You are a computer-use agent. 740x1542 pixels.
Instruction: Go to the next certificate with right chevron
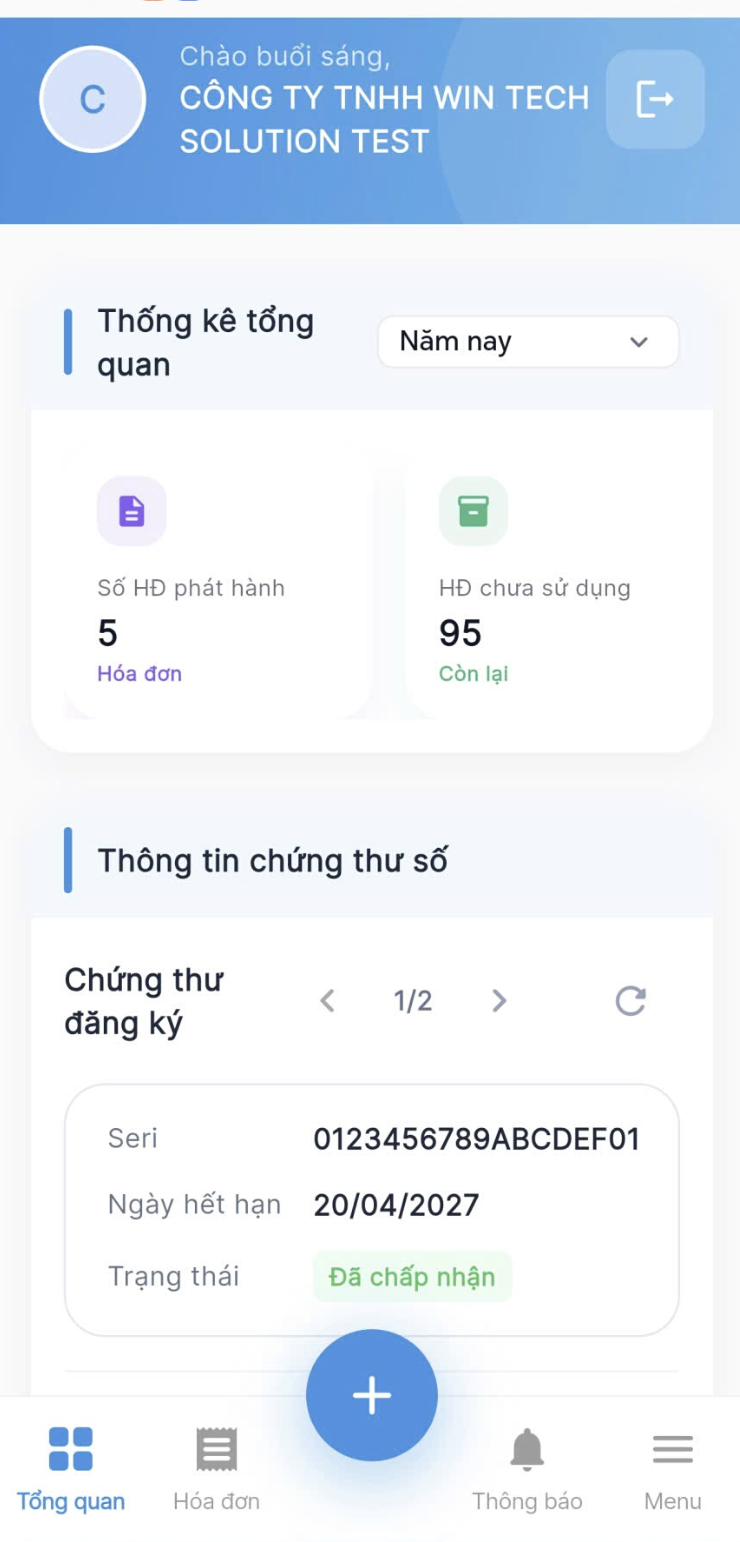(x=499, y=1001)
